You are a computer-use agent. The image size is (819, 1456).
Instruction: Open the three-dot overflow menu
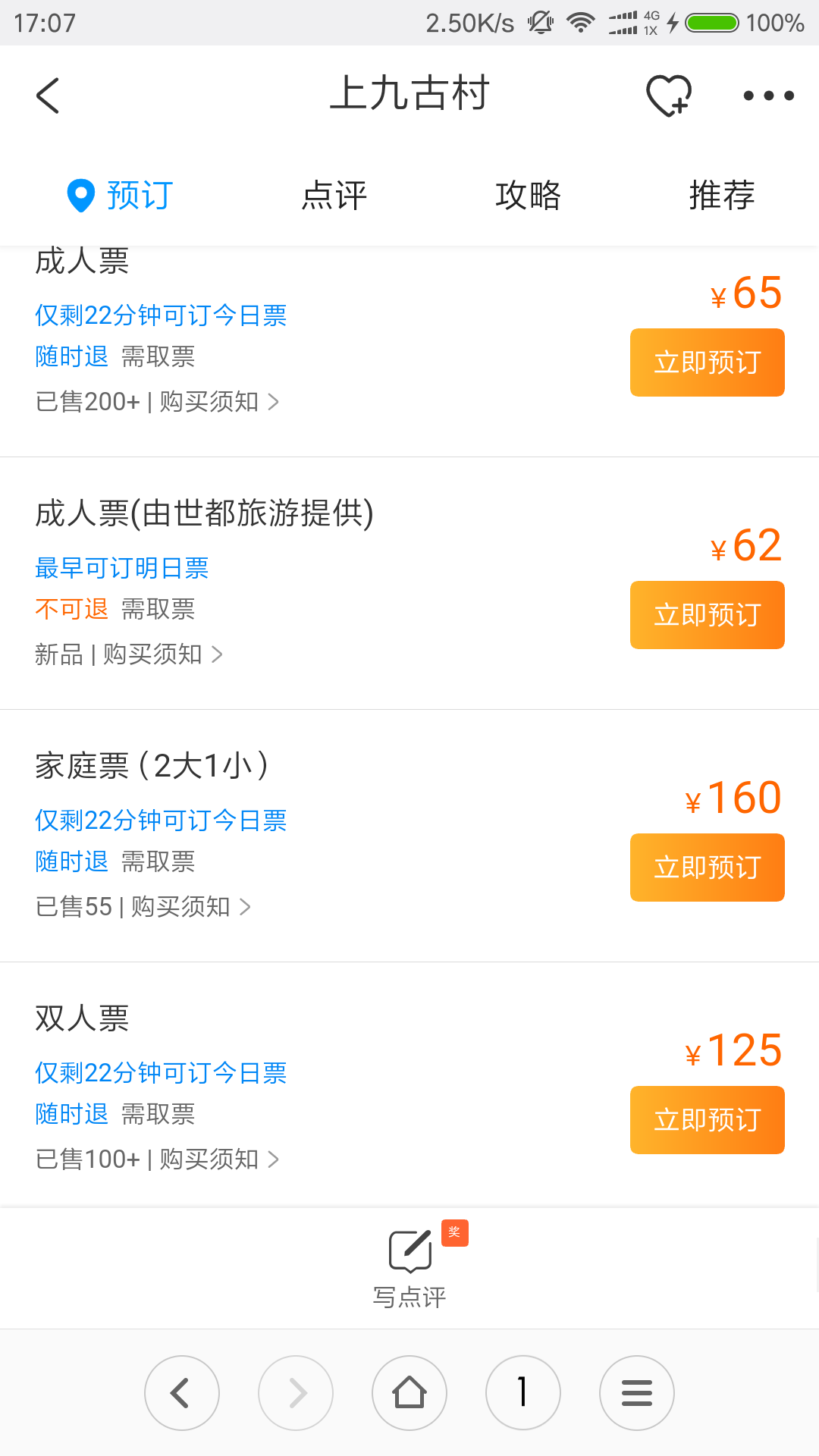[768, 96]
